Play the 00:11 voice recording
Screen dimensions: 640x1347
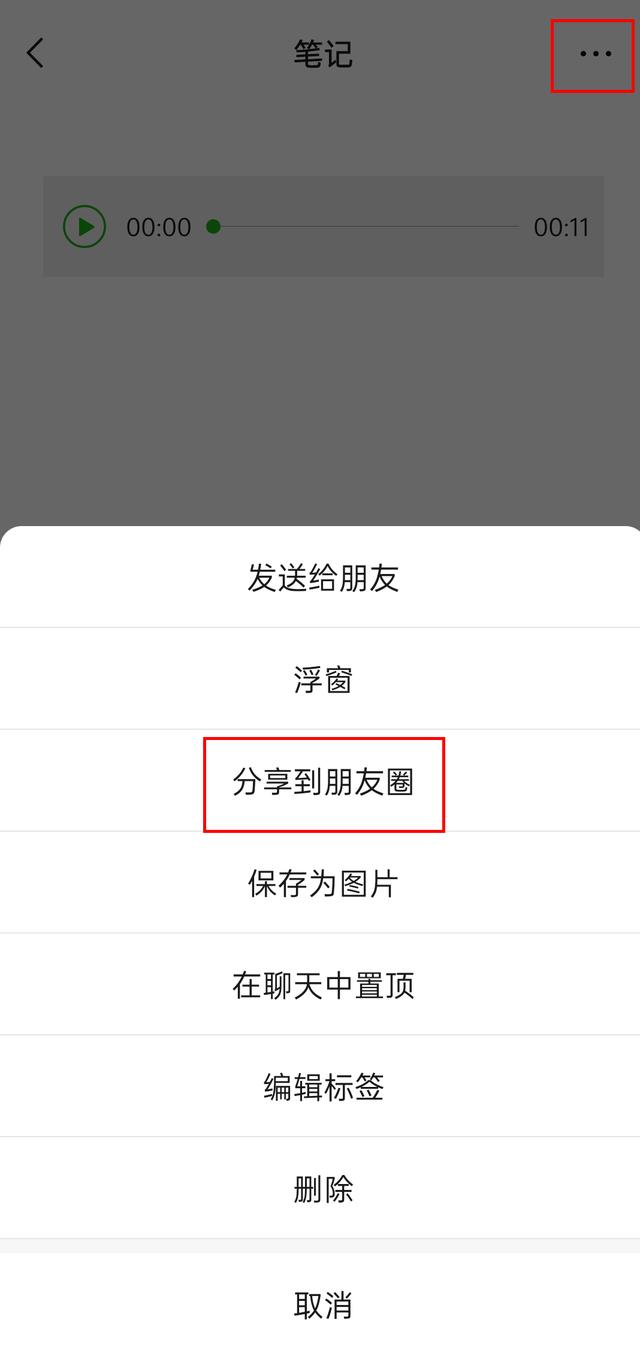click(x=85, y=227)
